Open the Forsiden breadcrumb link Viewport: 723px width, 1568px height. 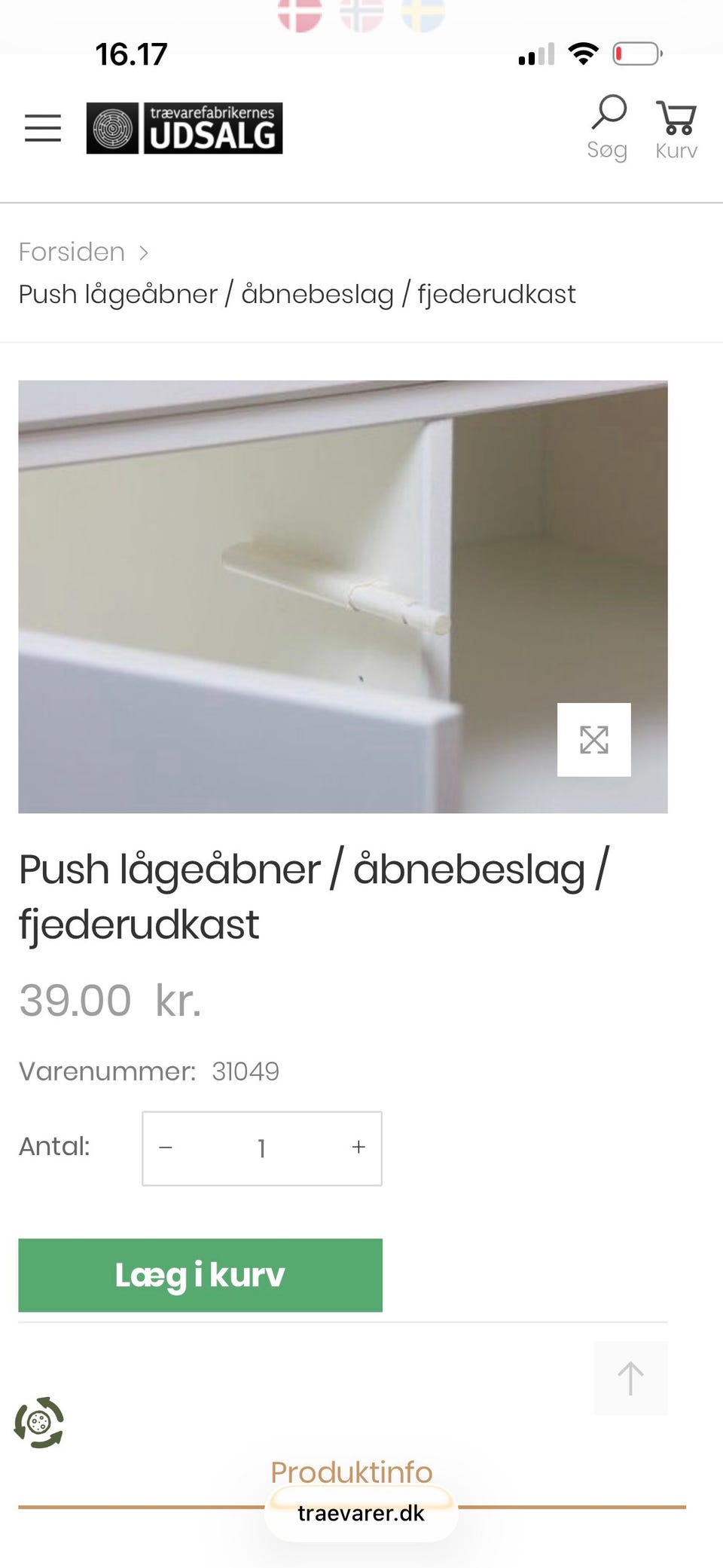click(x=71, y=251)
